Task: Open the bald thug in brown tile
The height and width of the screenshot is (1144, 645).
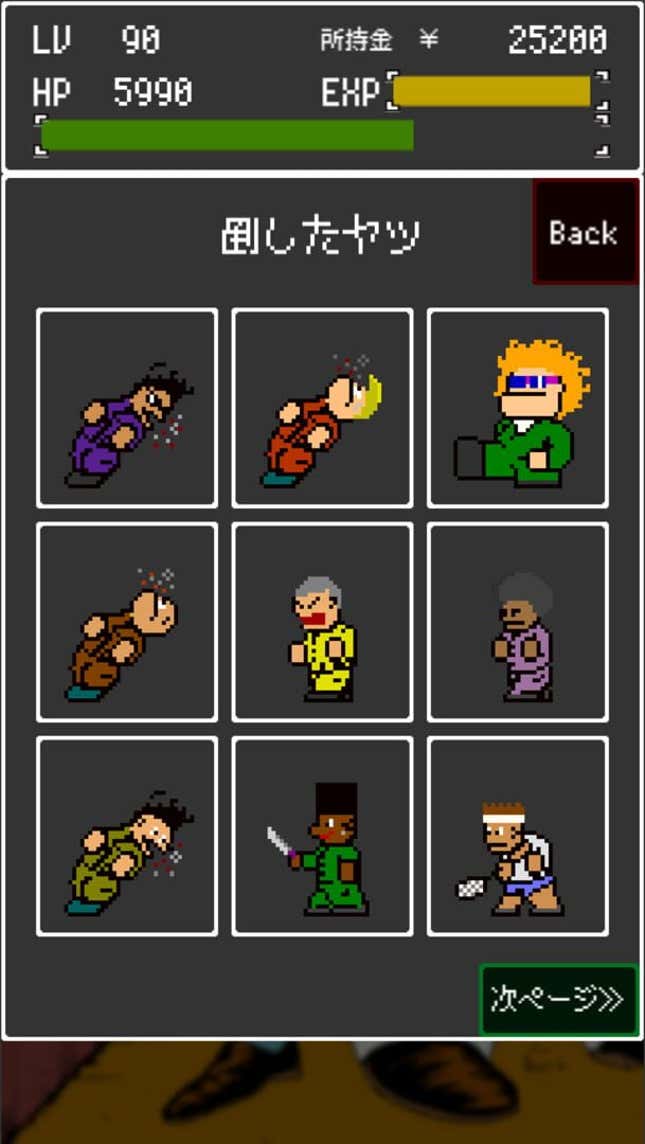Action: coord(127,621)
